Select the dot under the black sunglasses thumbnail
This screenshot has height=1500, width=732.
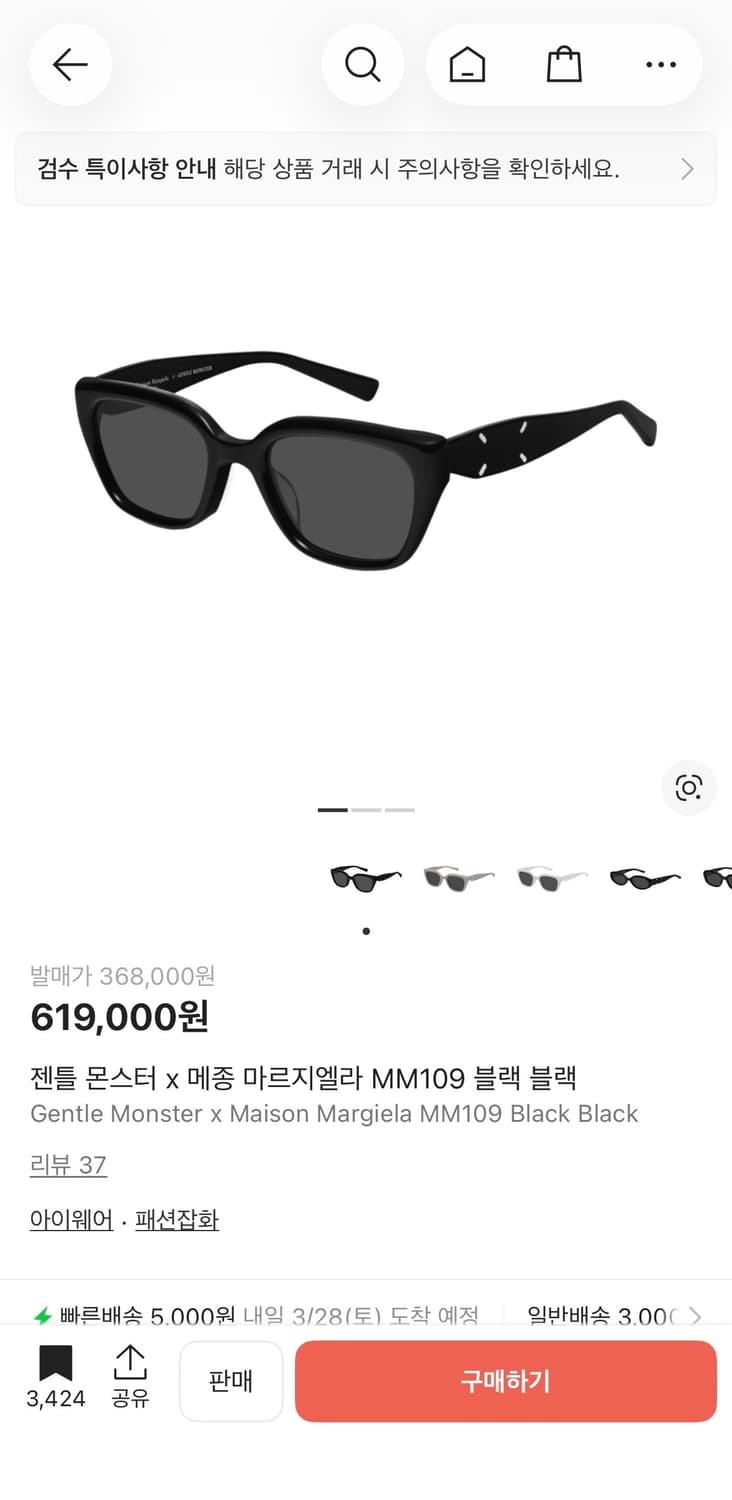(x=366, y=930)
